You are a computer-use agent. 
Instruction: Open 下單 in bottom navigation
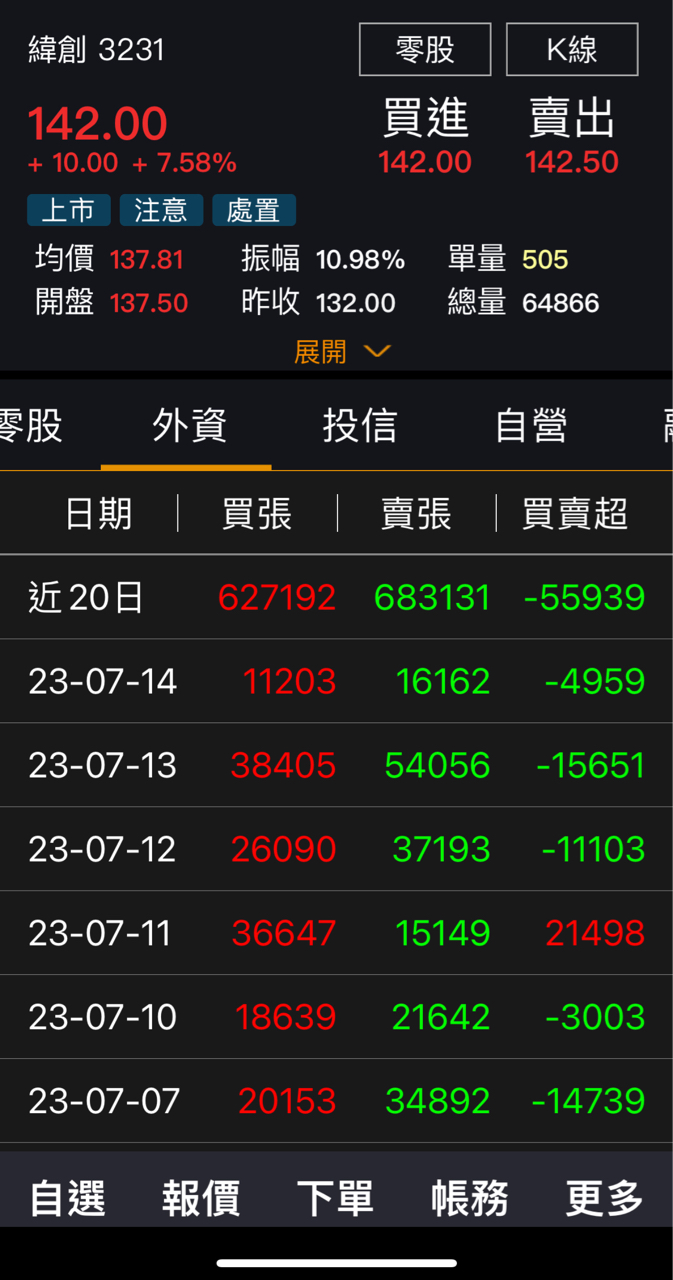[335, 1198]
